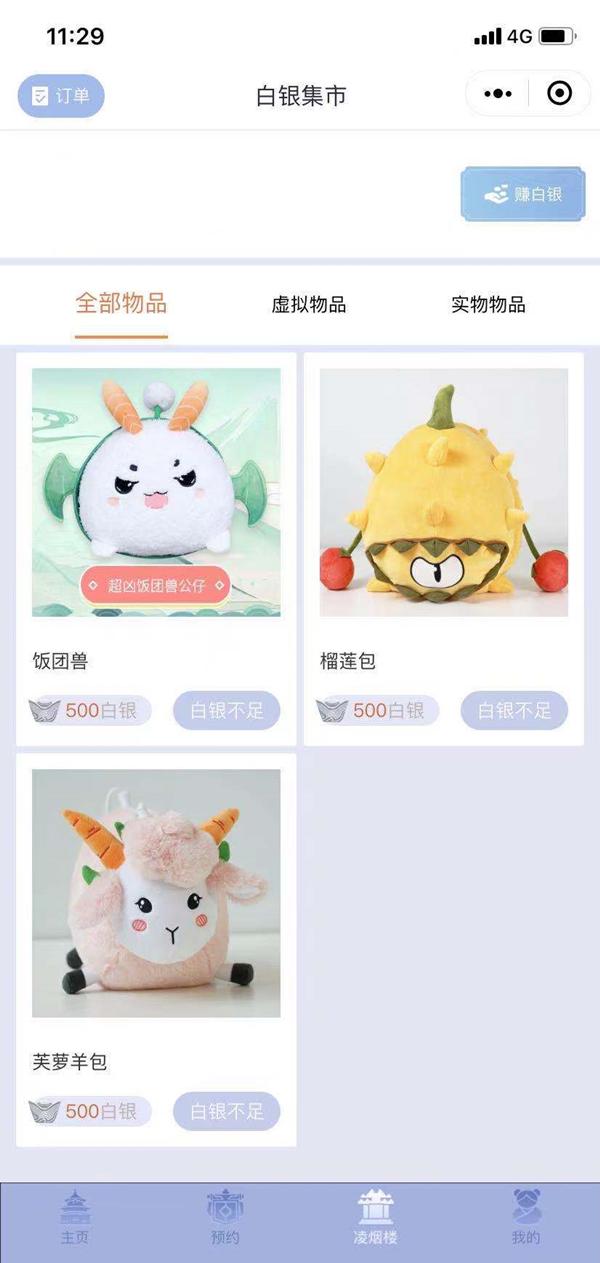This screenshot has width=600, height=1263.
Task: Switch to the 全部物品 tab
Action: click(x=121, y=304)
